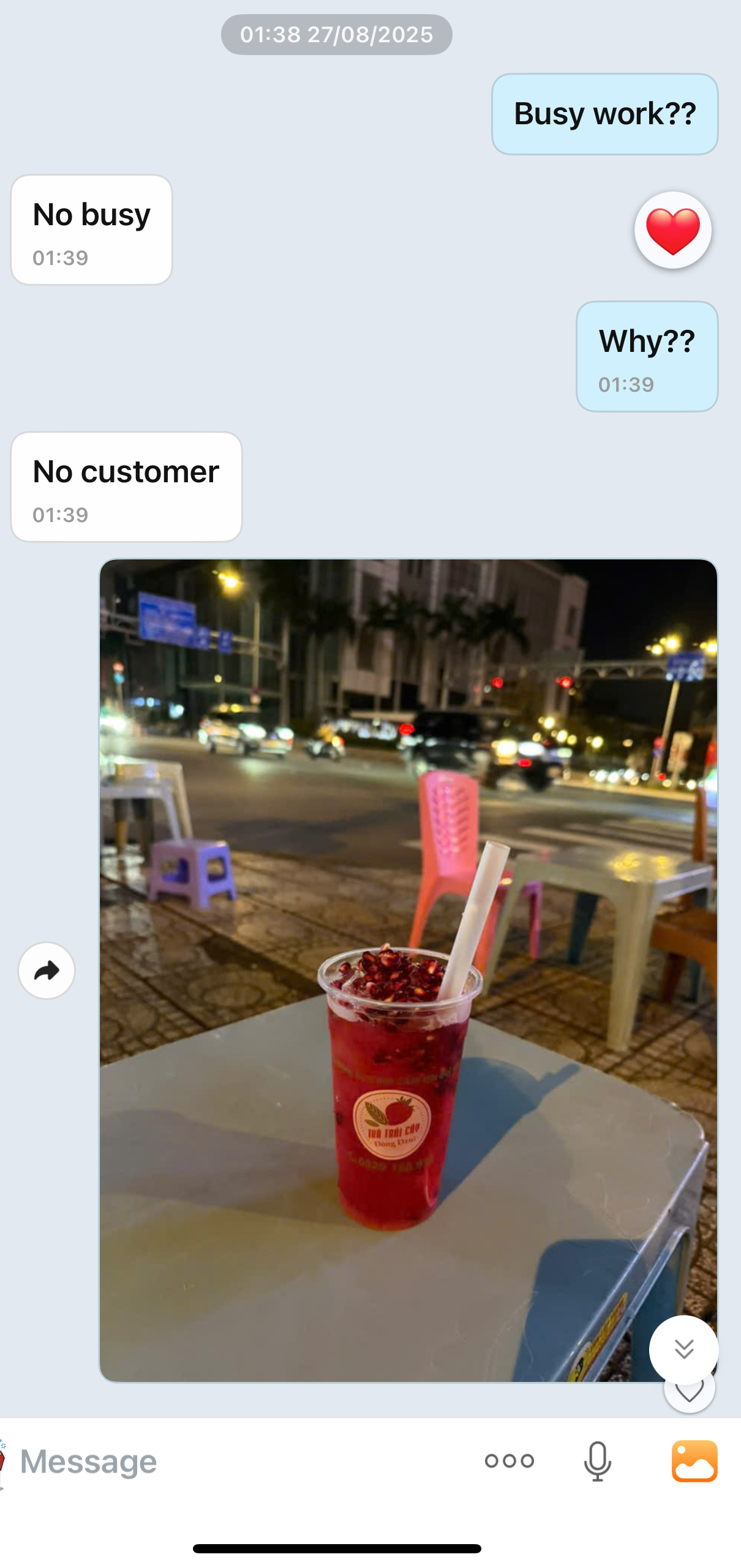
Task: Record a voice message with the microphone
Action: tap(597, 1462)
